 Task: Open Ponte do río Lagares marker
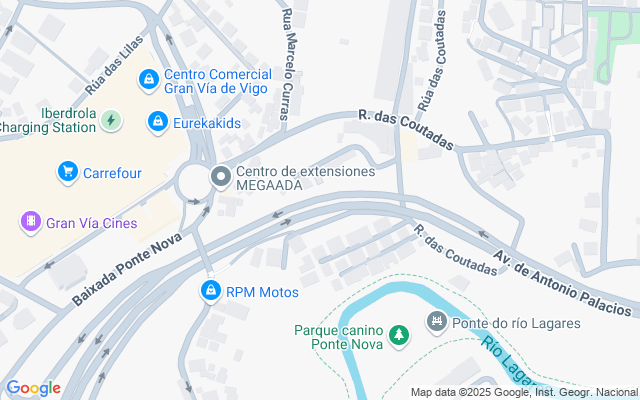click(x=436, y=320)
